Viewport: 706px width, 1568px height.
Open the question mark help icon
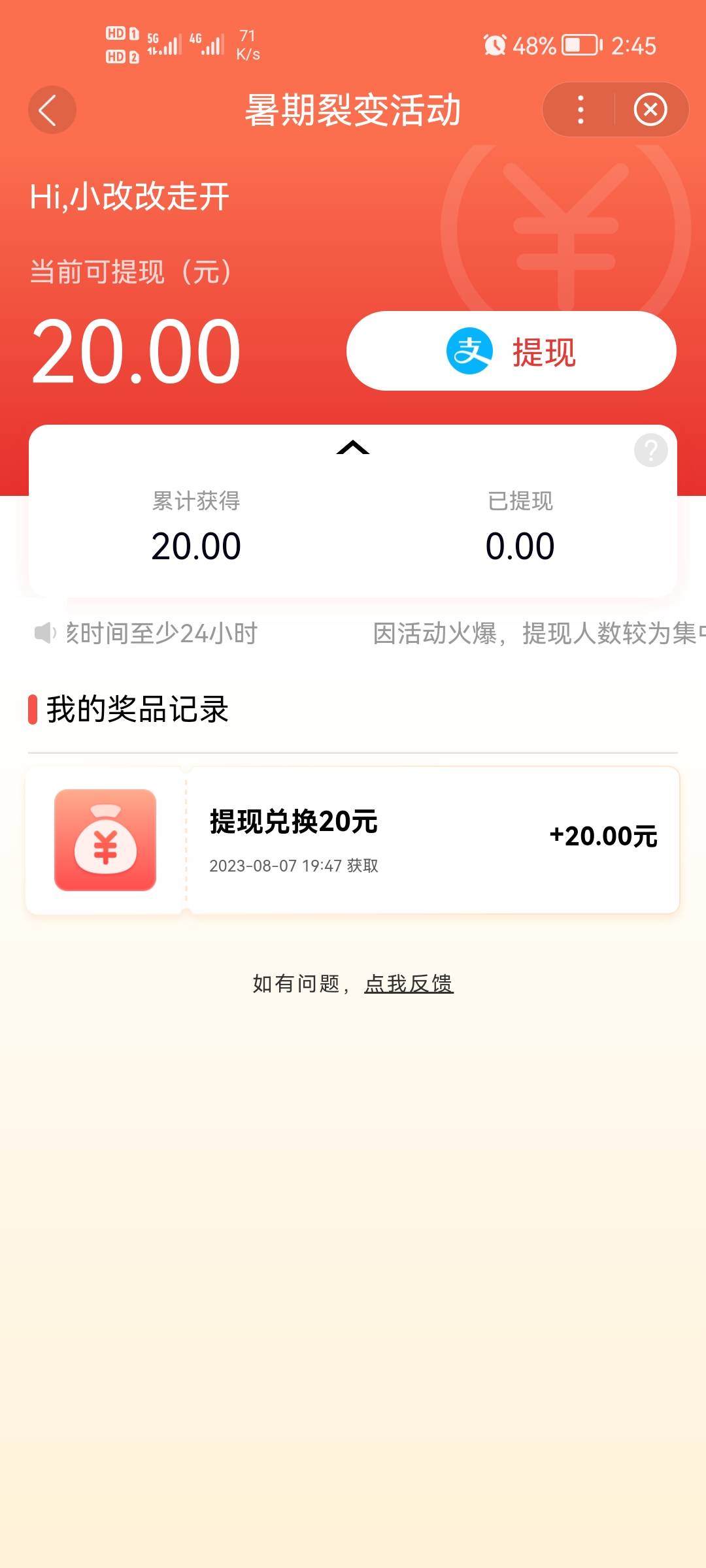651,450
